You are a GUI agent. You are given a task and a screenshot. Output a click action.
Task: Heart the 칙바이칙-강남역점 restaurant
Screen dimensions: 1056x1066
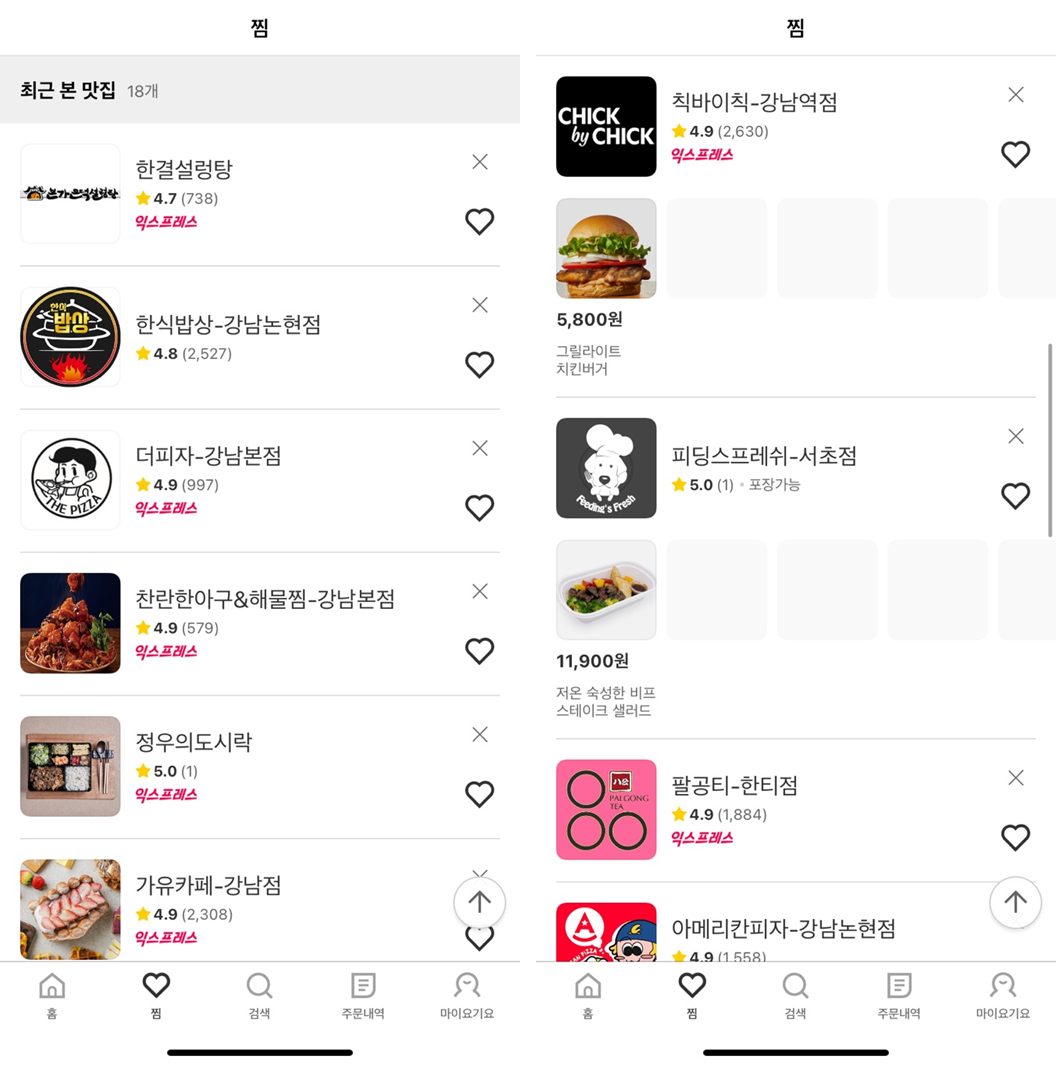coord(1015,154)
